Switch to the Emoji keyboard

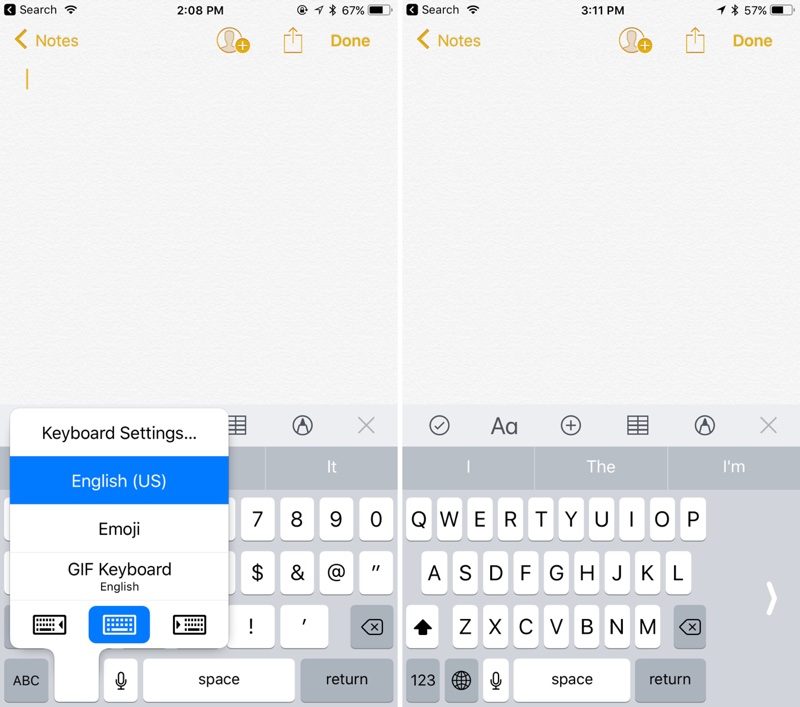[119, 529]
